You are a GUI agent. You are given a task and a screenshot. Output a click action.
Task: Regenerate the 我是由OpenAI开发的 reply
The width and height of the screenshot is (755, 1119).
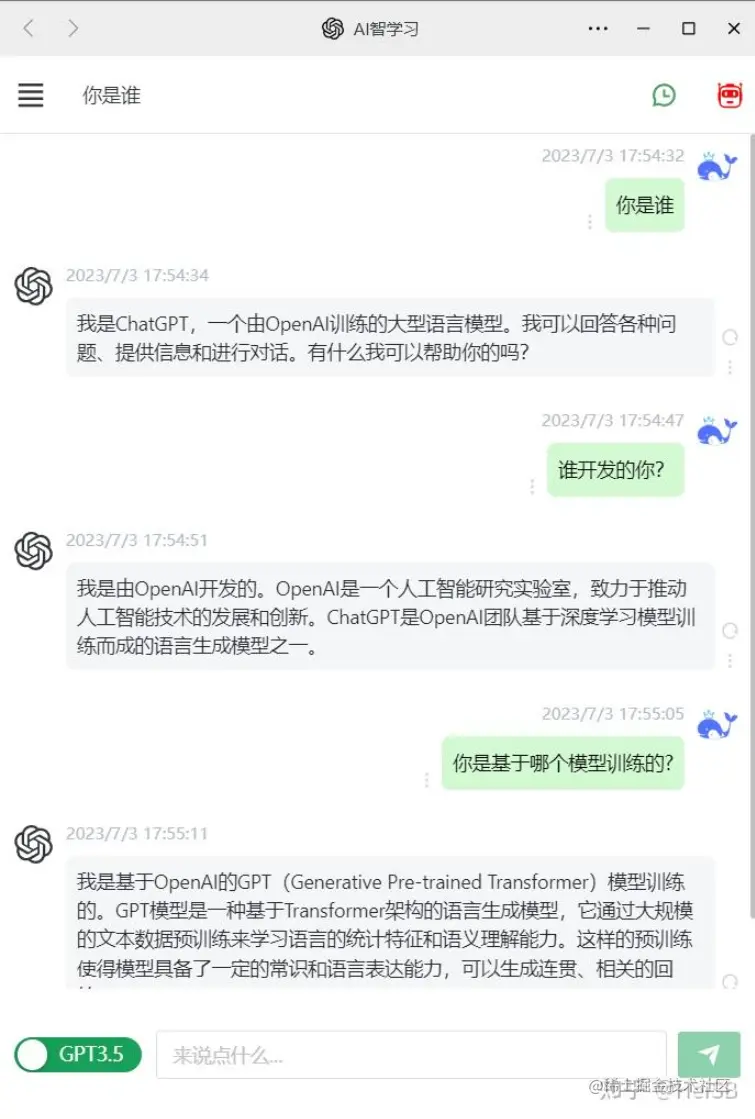730,630
